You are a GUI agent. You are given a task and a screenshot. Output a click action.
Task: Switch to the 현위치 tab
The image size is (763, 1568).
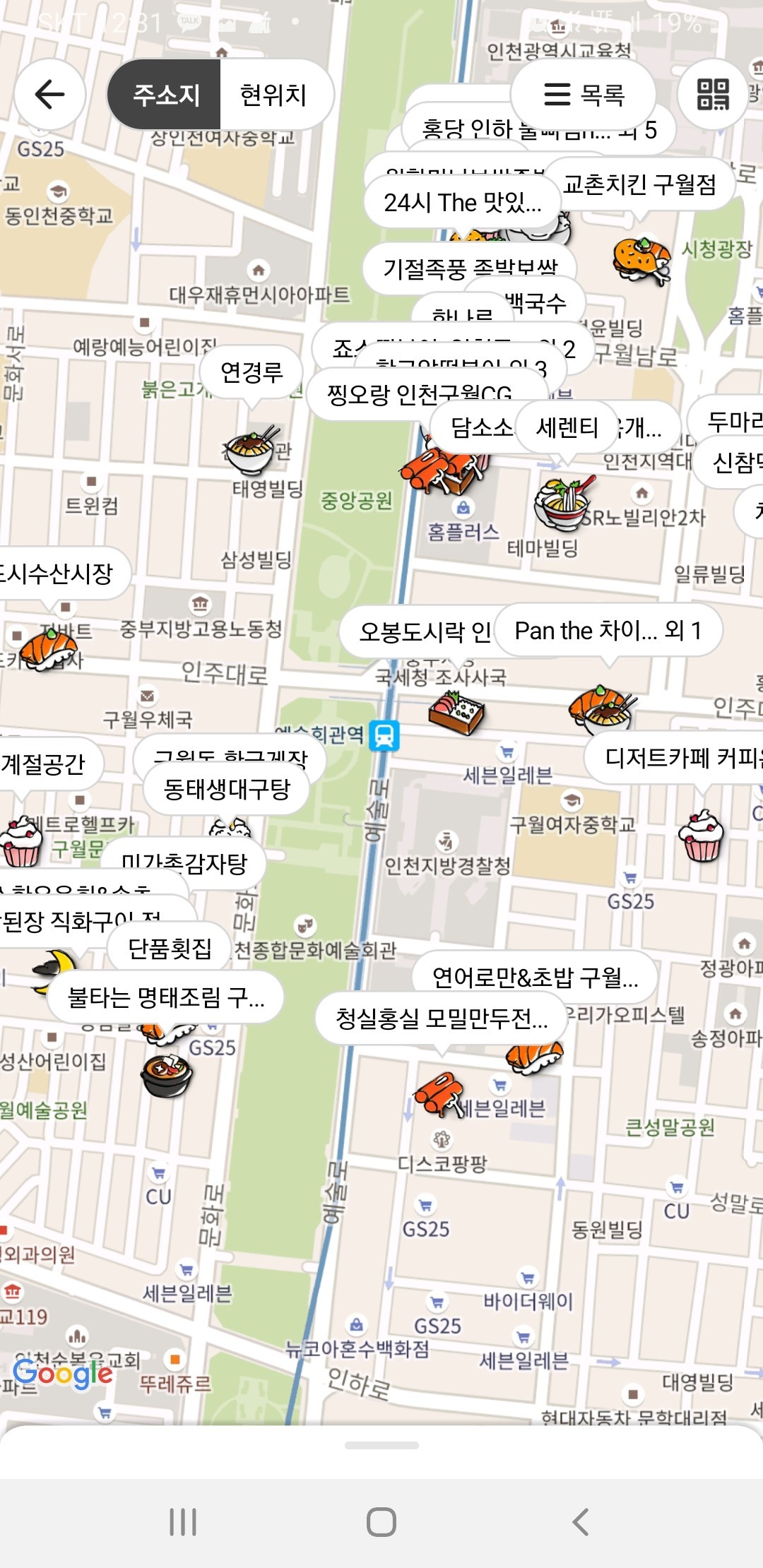click(x=274, y=95)
